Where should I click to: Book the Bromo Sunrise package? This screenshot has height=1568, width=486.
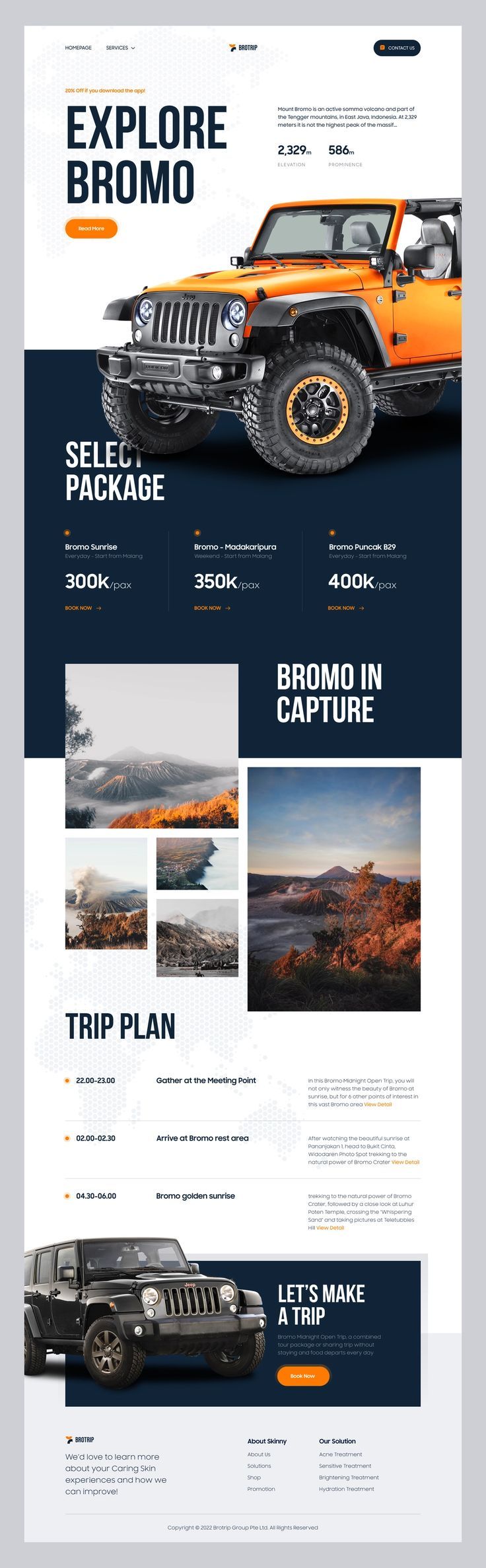pos(83,608)
